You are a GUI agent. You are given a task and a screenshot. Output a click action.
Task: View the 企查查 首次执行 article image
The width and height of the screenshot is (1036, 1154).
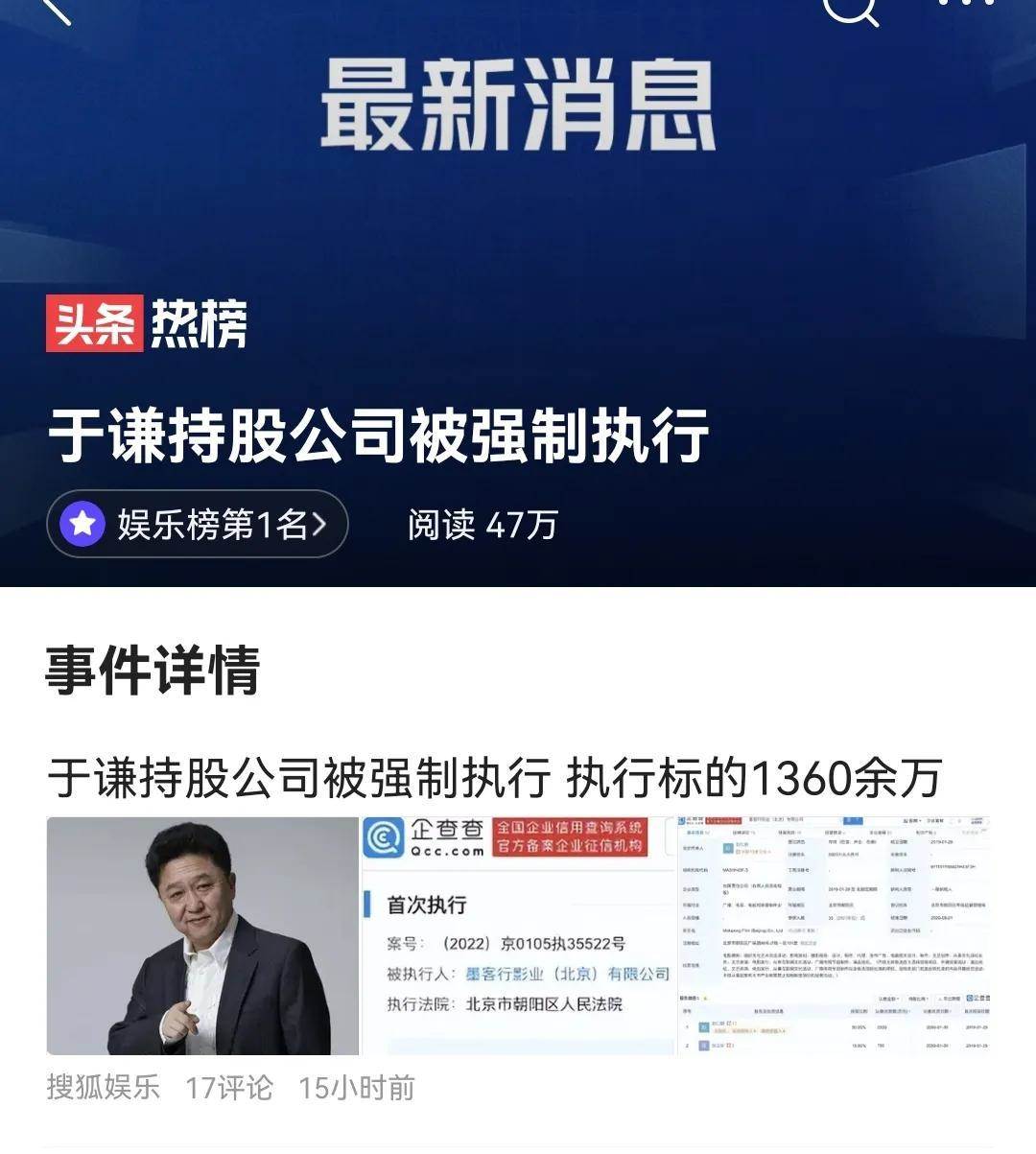tap(518, 935)
